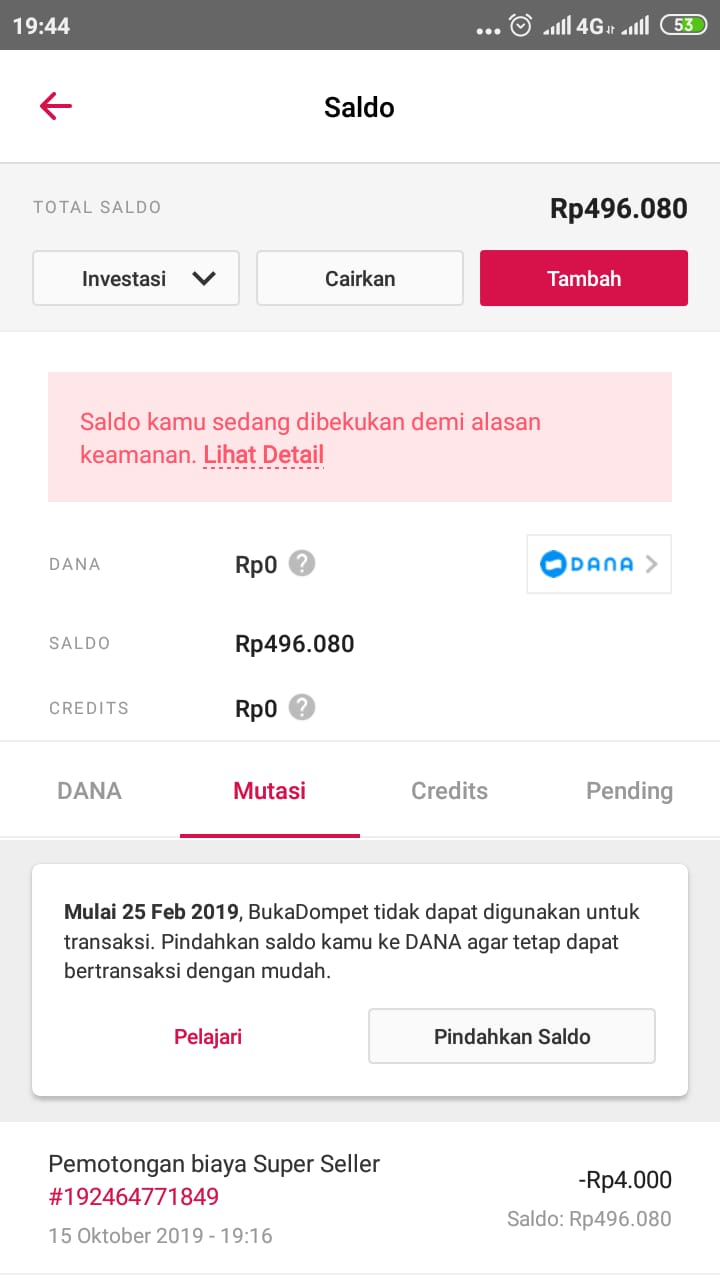Switch to the Pending tab
Image resolution: width=720 pixels, height=1280 pixels.
click(629, 791)
